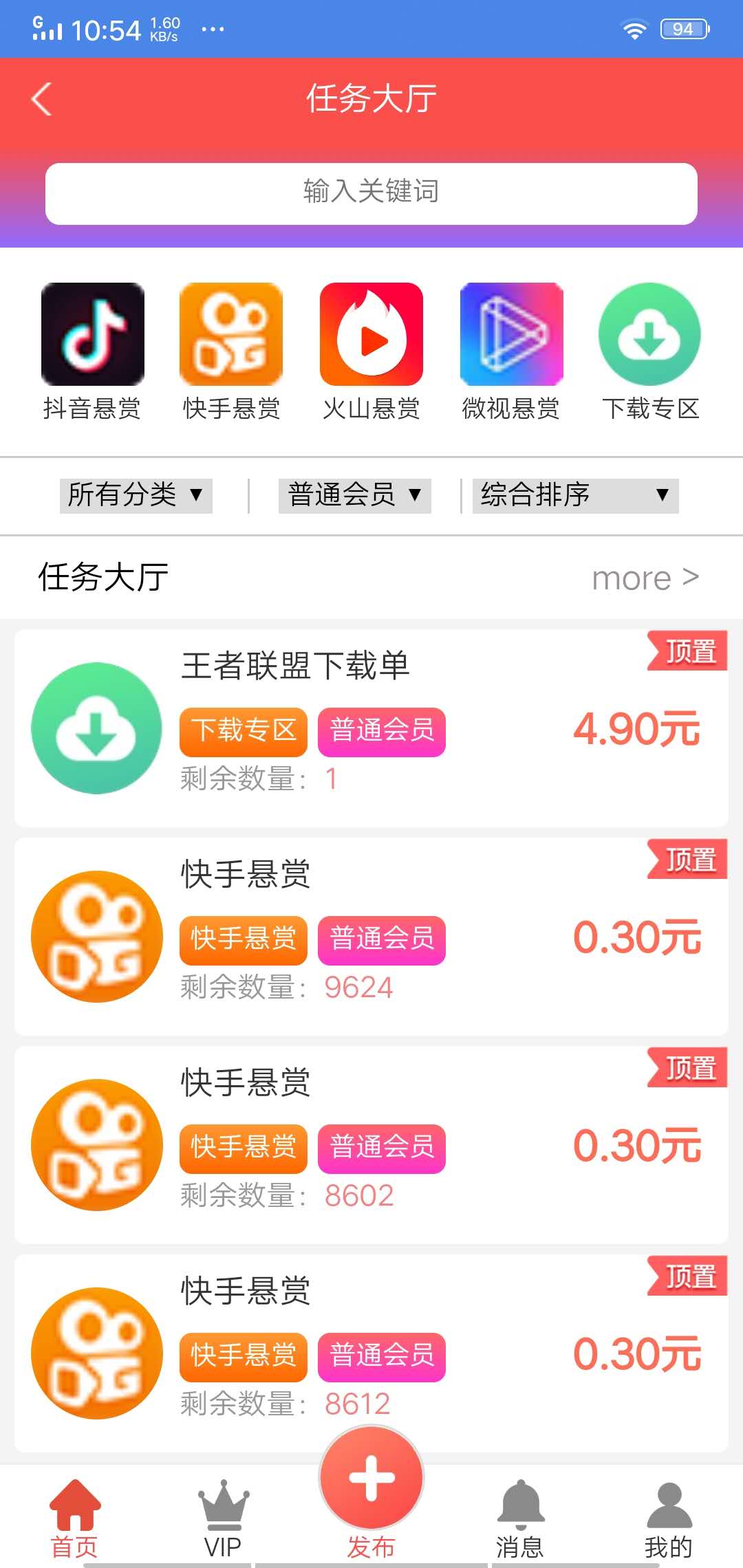Viewport: 743px width, 1568px height.
Task: Select the 下载专区 tag on first task
Action: tap(242, 731)
